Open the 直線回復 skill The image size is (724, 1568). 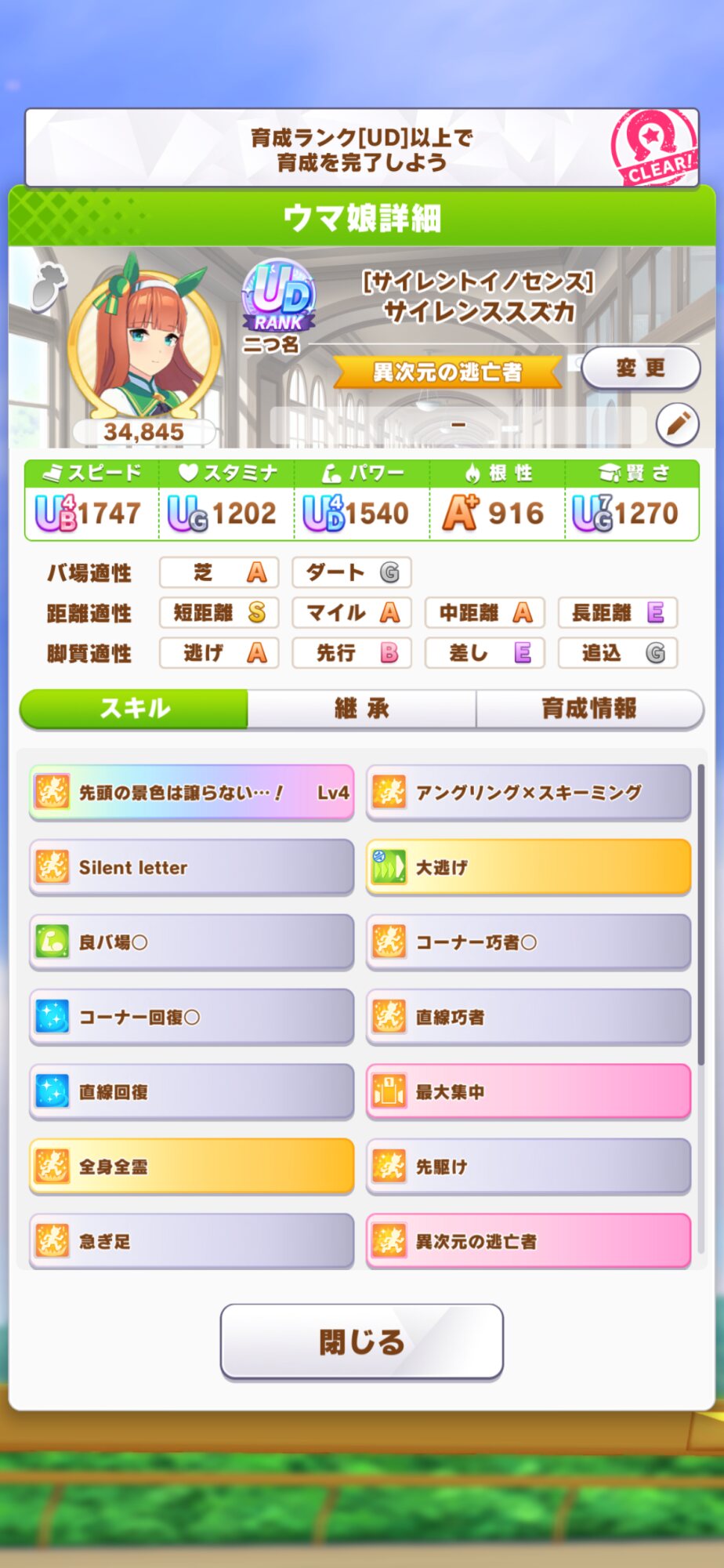click(x=192, y=1091)
